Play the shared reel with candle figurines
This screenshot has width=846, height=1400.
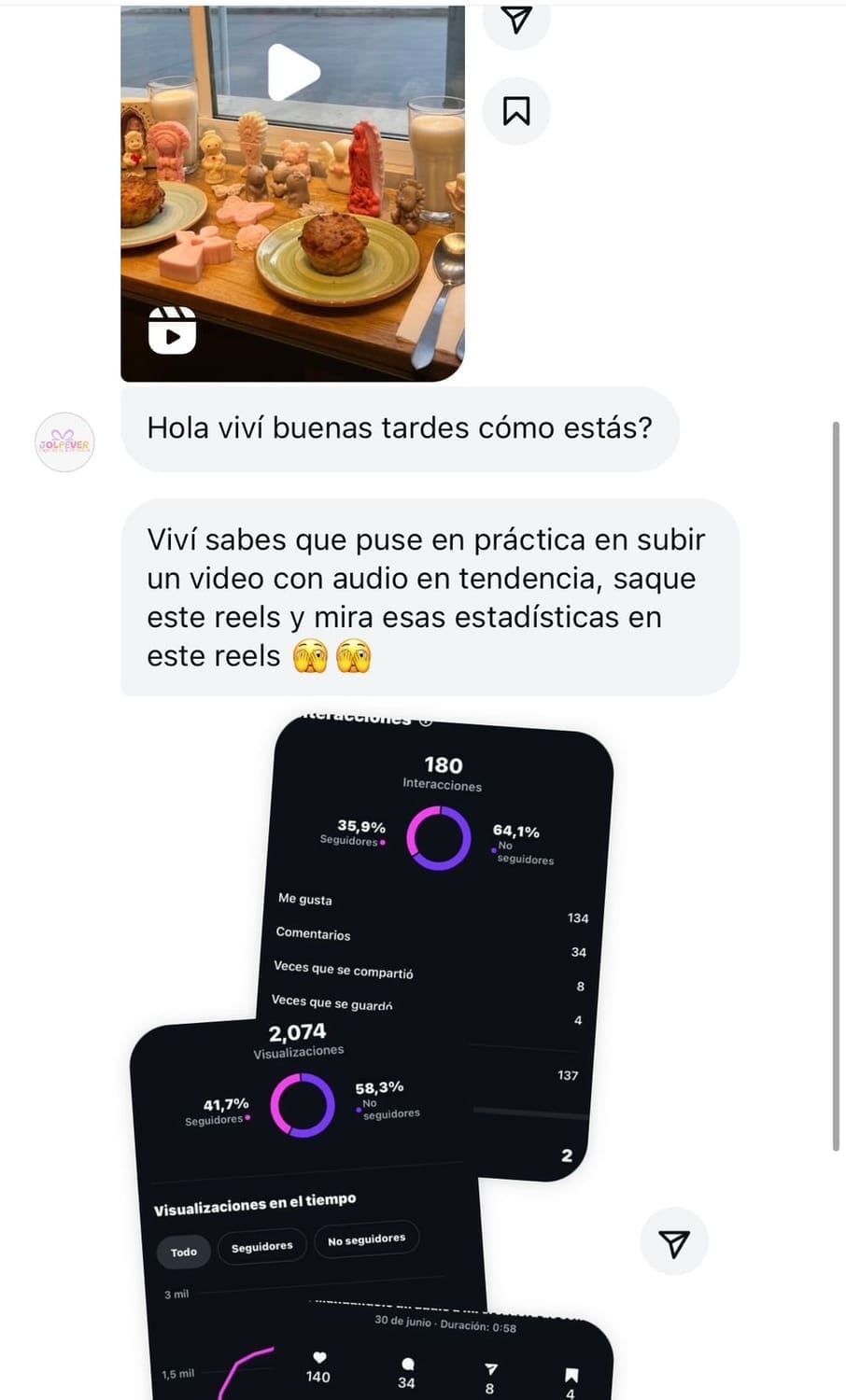coord(293,73)
